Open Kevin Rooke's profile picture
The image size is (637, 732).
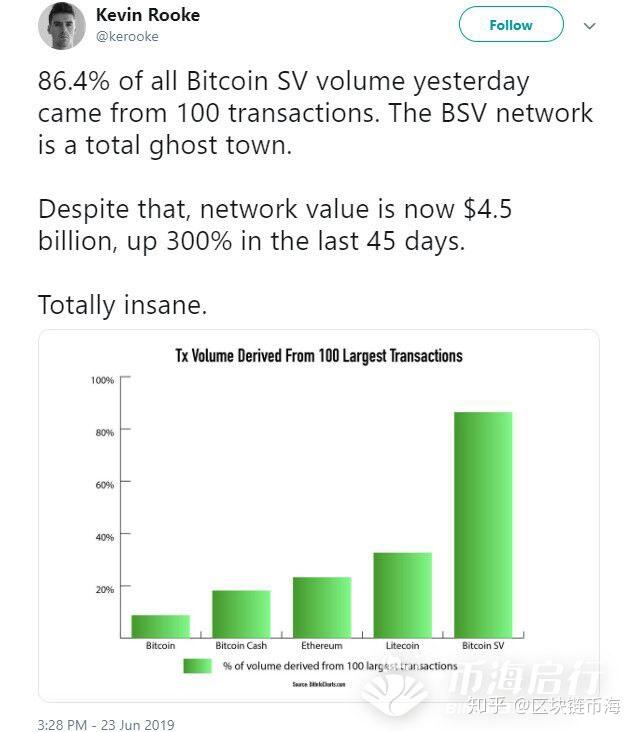pyautogui.click(x=62, y=26)
